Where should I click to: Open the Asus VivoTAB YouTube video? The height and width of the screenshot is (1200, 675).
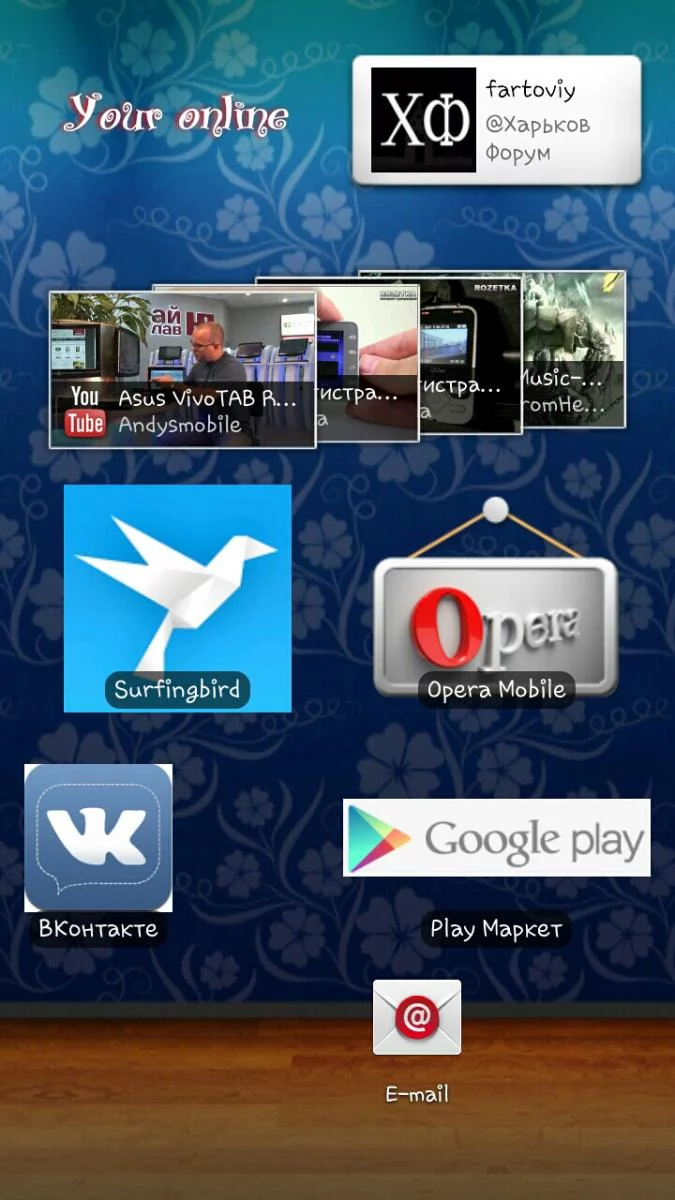(x=182, y=368)
